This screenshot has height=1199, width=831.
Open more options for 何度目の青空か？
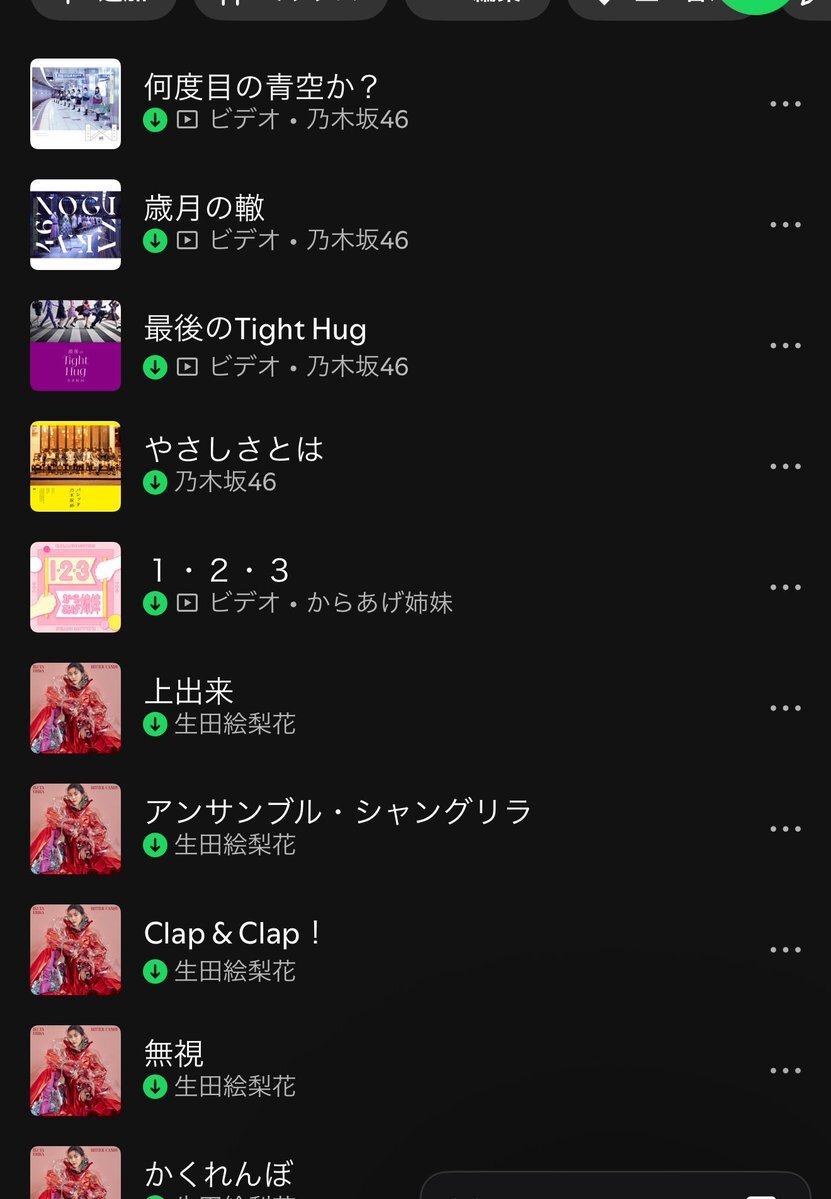785,104
